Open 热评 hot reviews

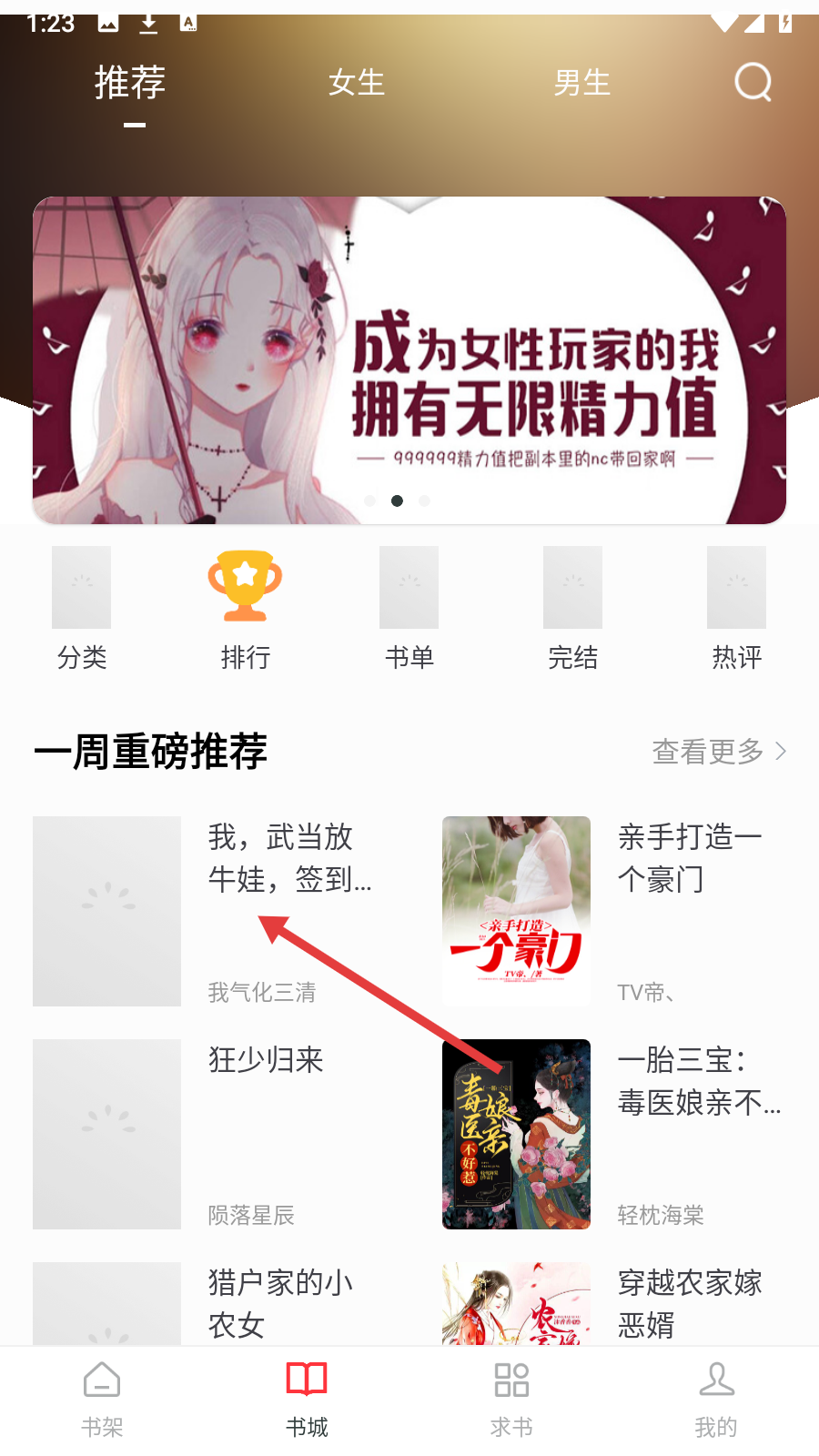[737, 608]
